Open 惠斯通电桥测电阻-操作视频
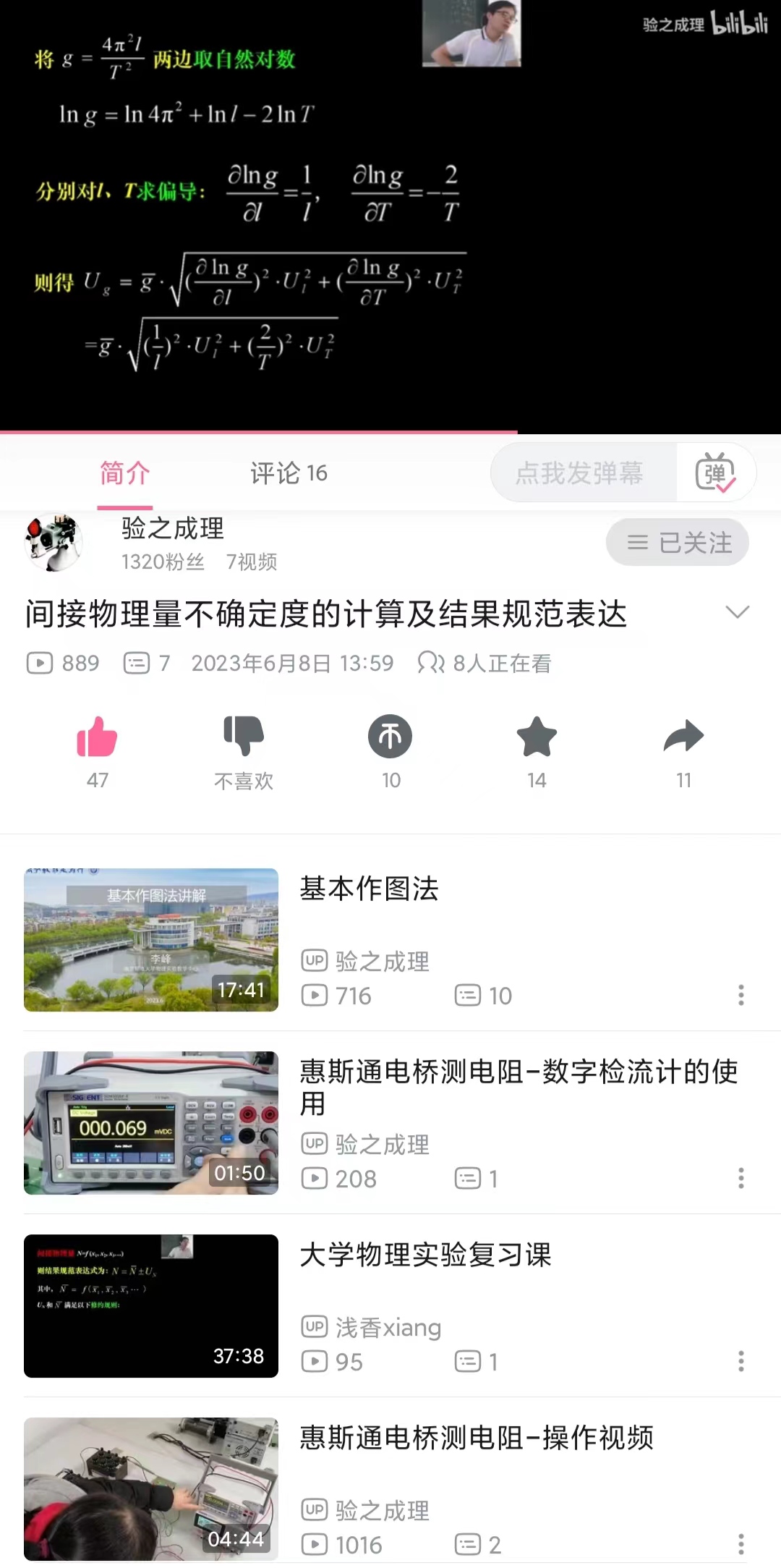The height and width of the screenshot is (1568, 781). pos(476,1438)
